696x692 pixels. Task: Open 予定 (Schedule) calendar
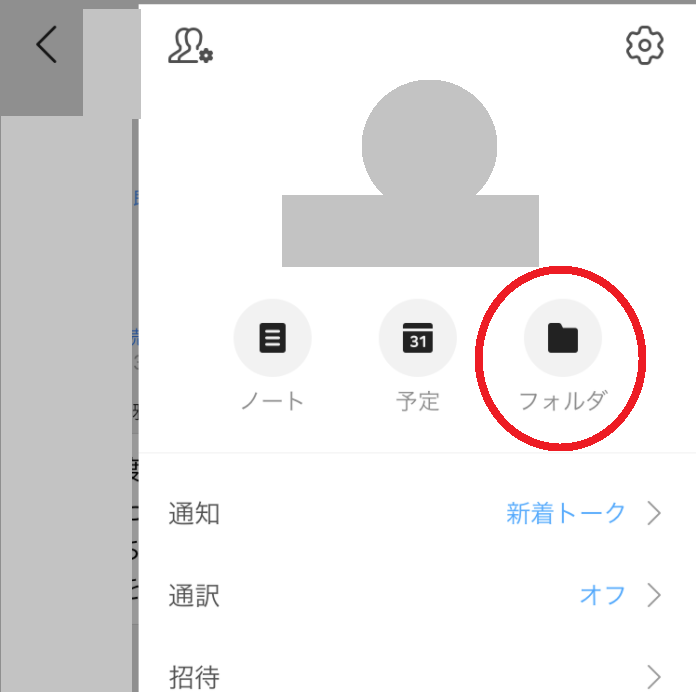click(418, 338)
